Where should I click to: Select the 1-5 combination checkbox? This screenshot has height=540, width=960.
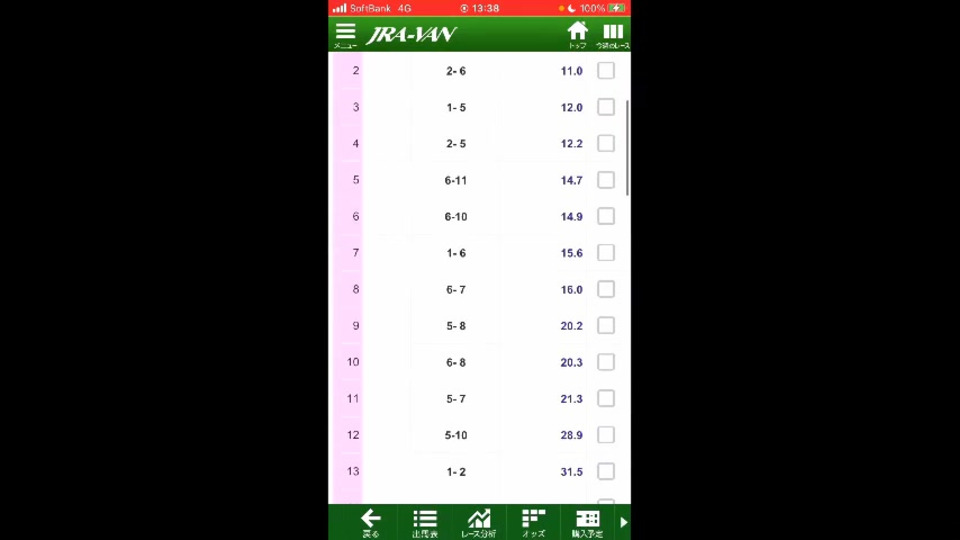pyautogui.click(x=606, y=107)
